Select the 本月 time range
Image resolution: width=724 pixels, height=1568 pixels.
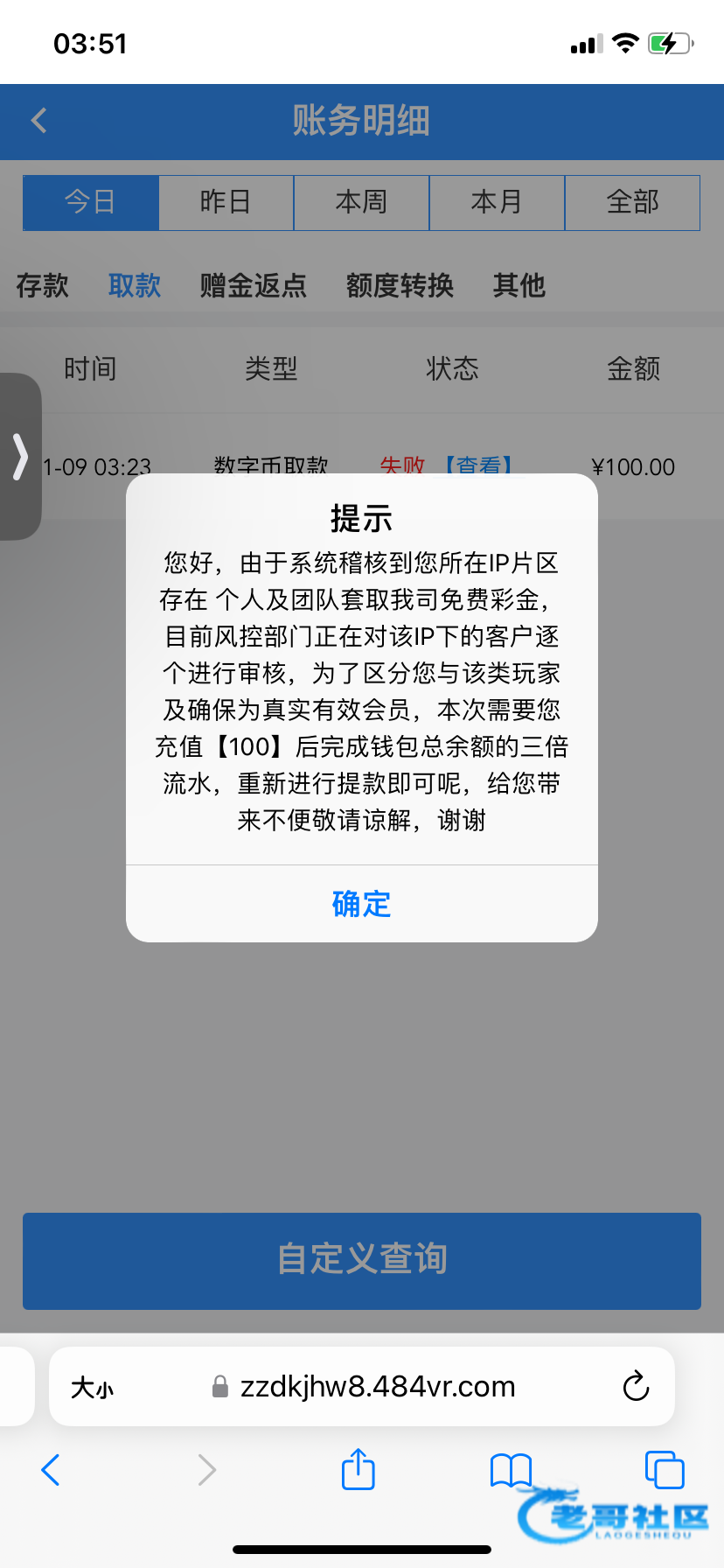(x=497, y=202)
